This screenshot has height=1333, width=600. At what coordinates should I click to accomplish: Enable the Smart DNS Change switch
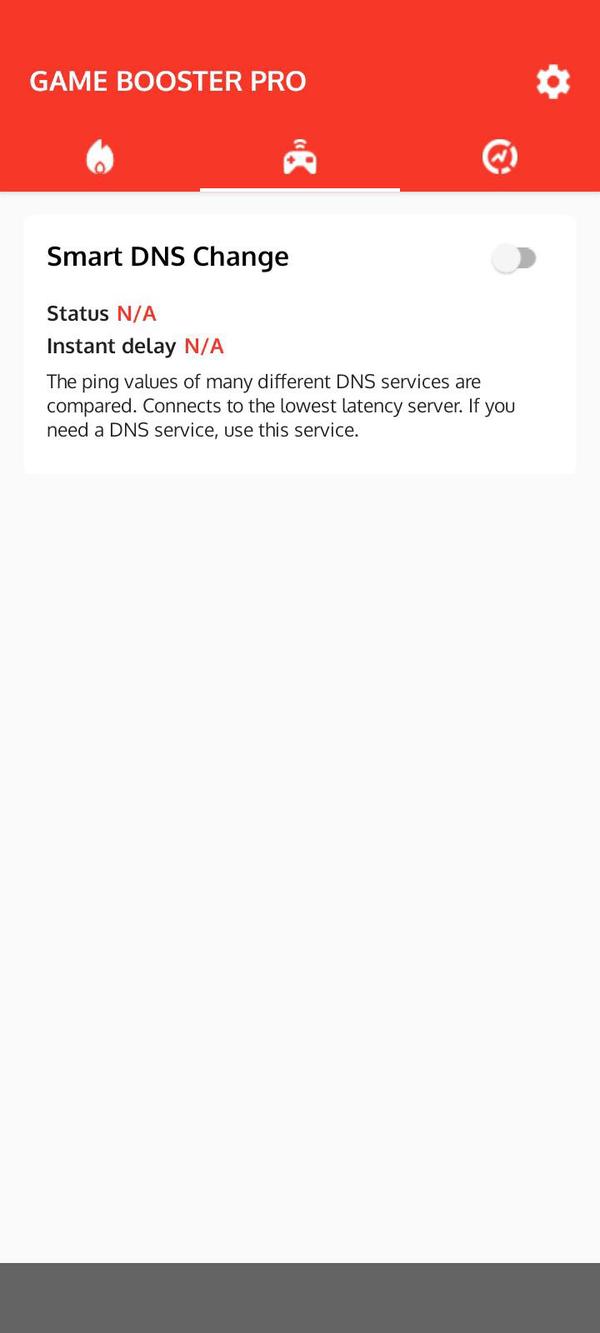pyautogui.click(x=515, y=259)
